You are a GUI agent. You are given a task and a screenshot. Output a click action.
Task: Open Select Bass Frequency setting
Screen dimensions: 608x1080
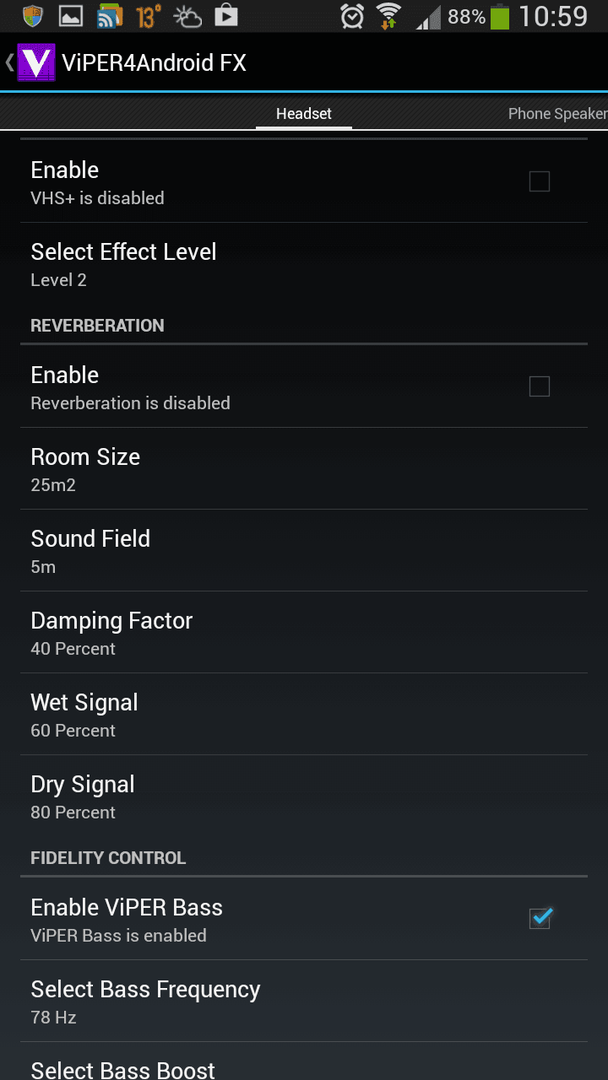click(304, 1001)
